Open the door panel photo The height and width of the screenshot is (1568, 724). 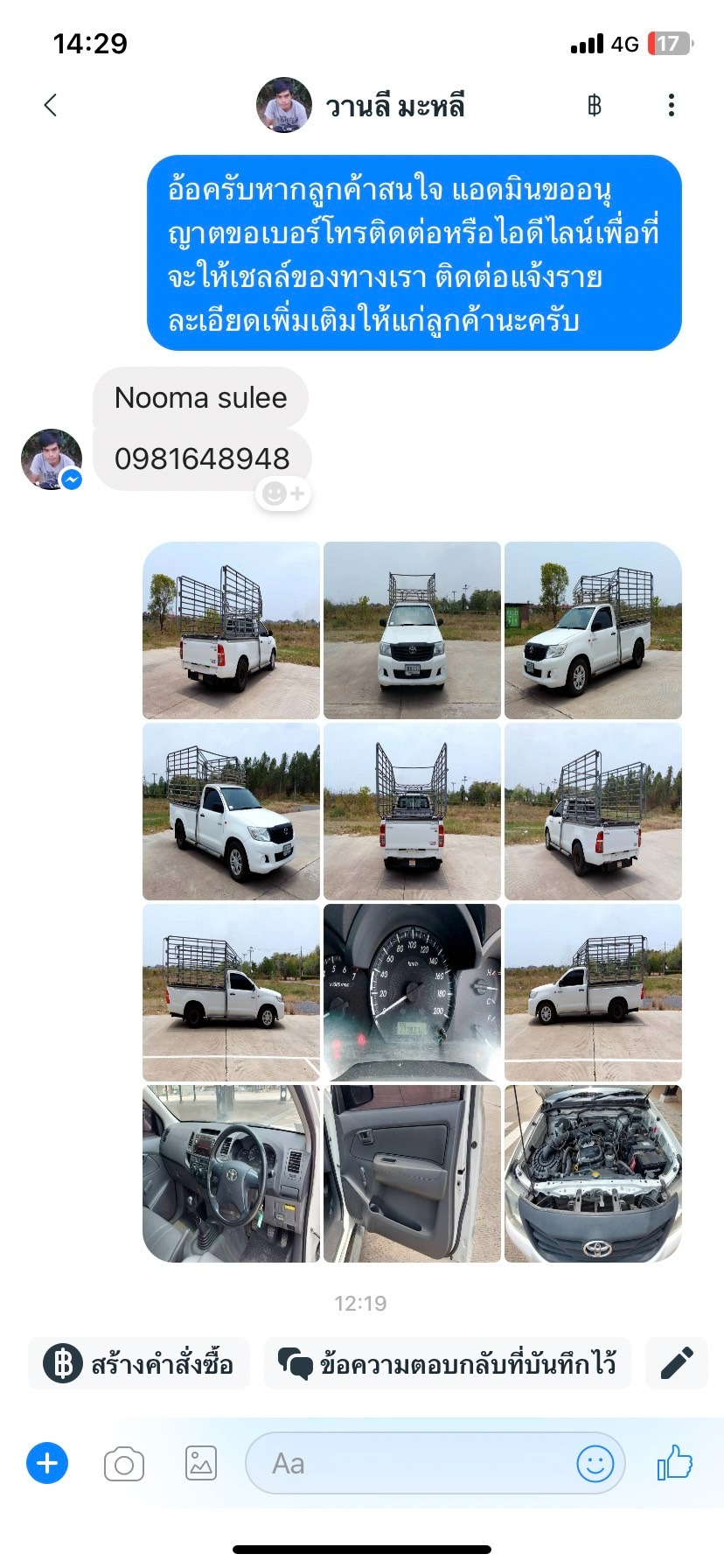pyautogui.click(x=412, y=1173)
